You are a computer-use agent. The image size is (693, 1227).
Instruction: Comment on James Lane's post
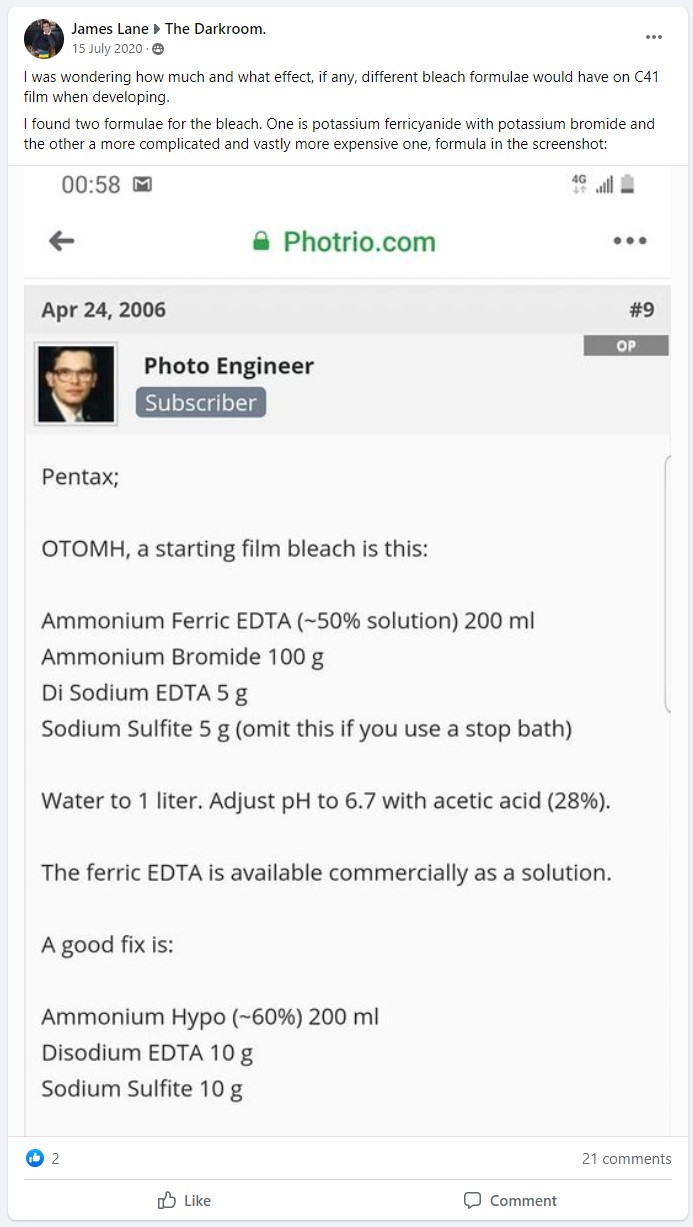pyautogui.click(x=510, y=1200)
